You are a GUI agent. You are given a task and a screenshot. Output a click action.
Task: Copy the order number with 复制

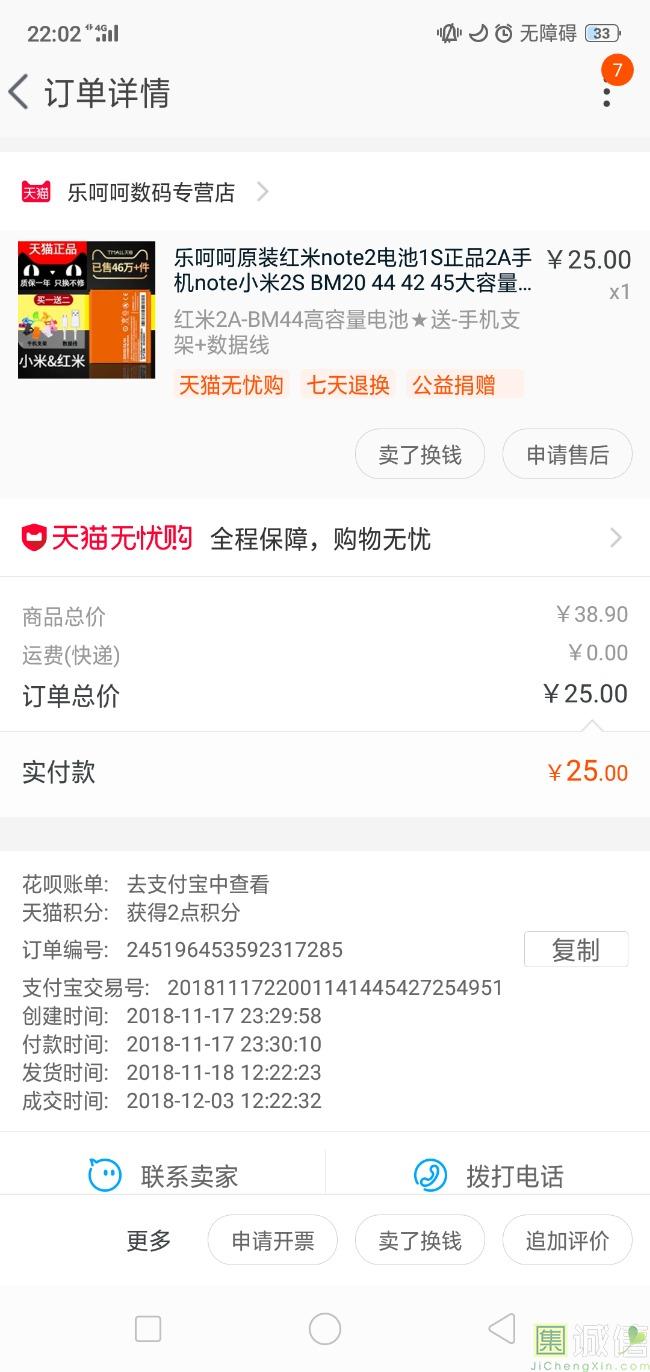[576, 949]
